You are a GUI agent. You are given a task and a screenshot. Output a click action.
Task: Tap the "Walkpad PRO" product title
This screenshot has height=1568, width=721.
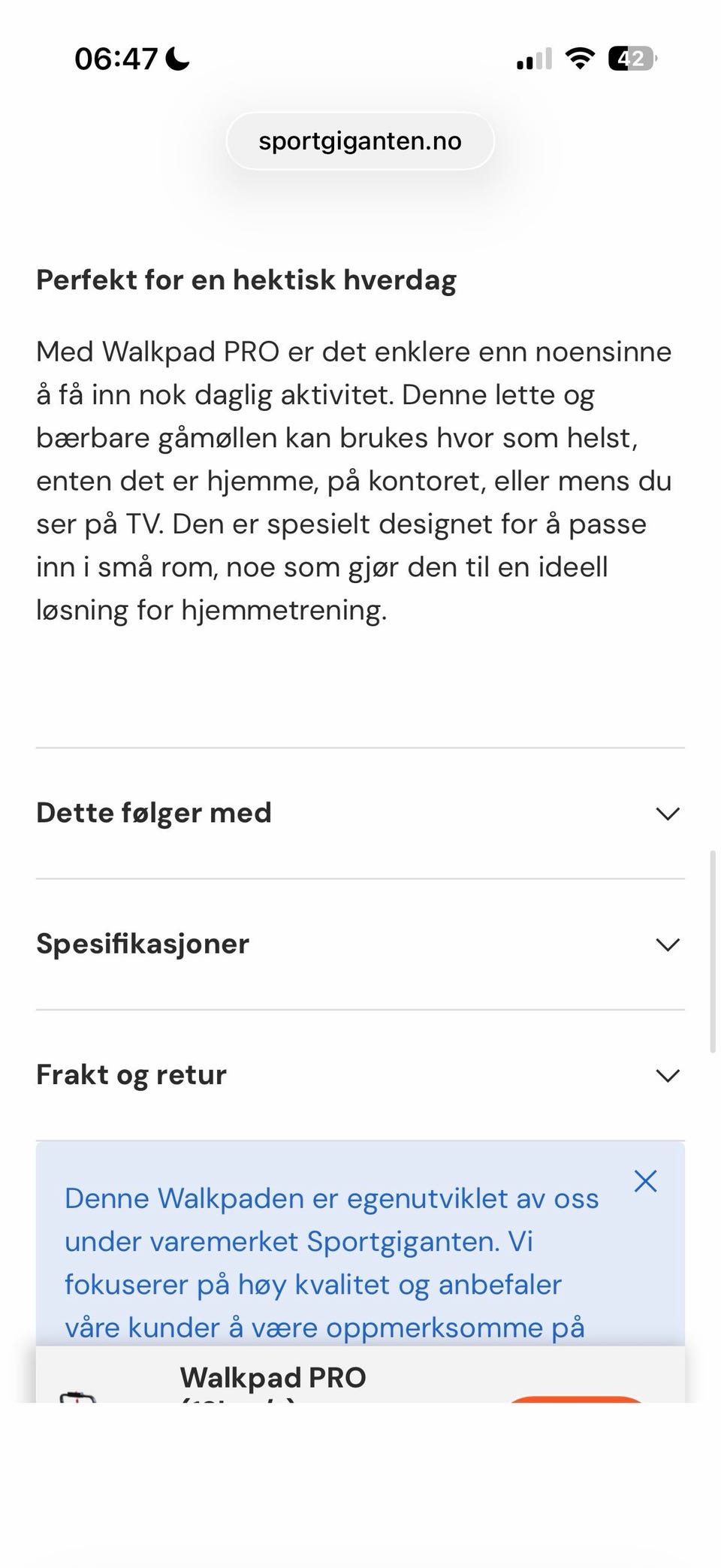point(272,1377)
